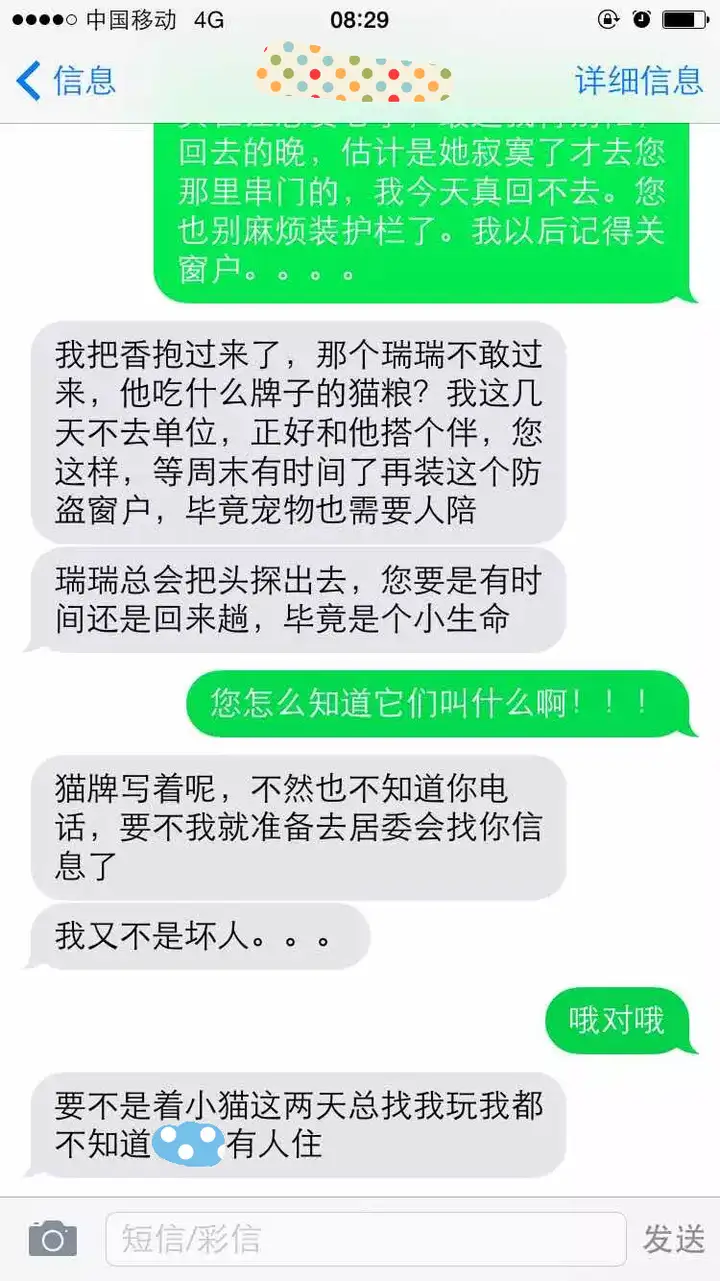Focus the 短信/彩信 text input field

pyautogui.click(x=366, y=1239)
